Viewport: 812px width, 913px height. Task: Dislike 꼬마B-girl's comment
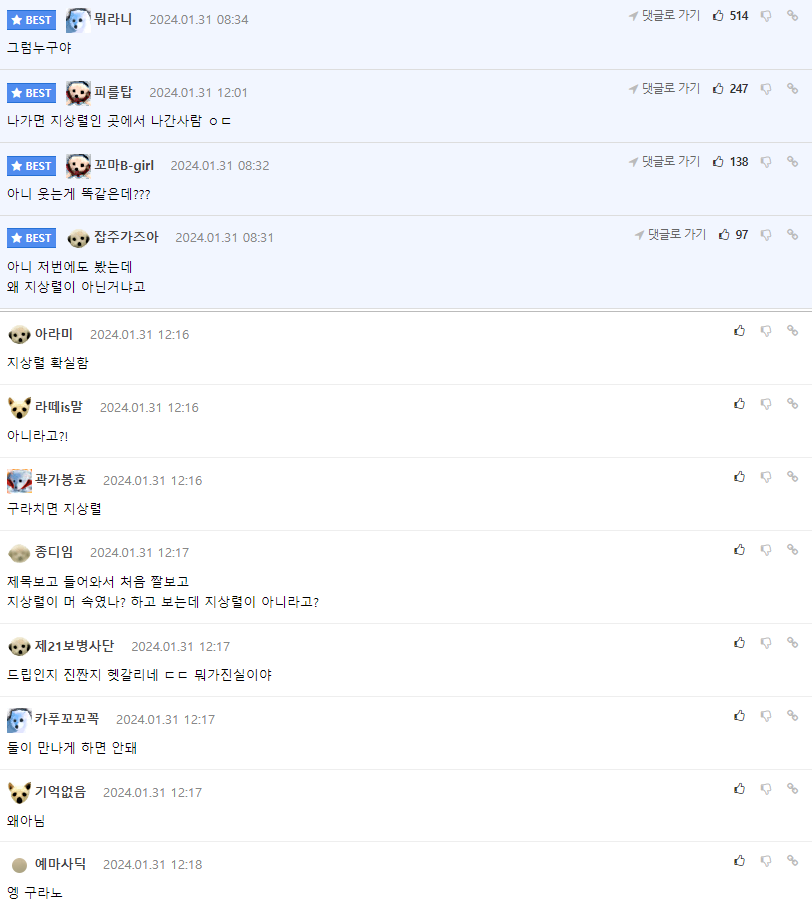tap(766, 162)
